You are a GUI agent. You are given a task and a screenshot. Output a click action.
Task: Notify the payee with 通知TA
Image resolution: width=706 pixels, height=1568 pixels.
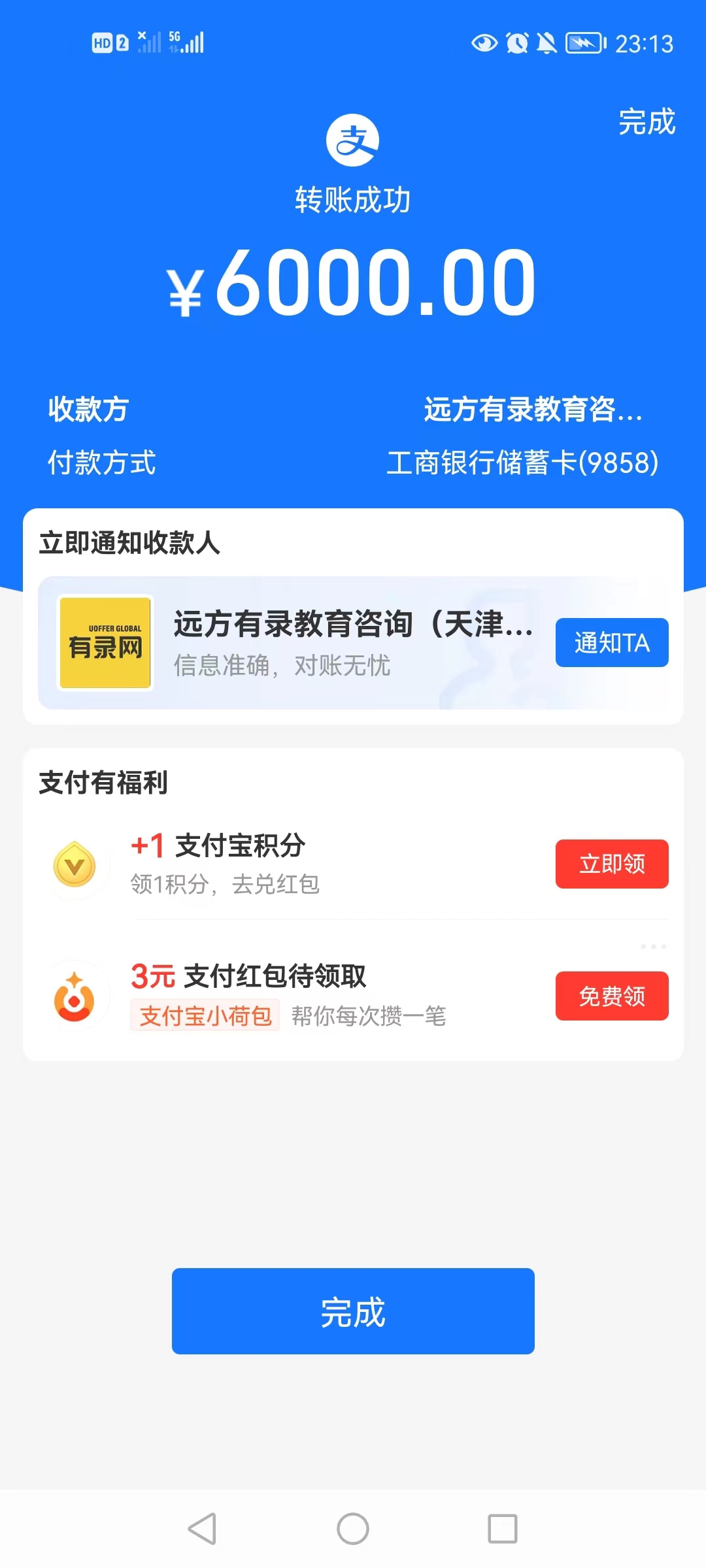click(x=612, y=643)
